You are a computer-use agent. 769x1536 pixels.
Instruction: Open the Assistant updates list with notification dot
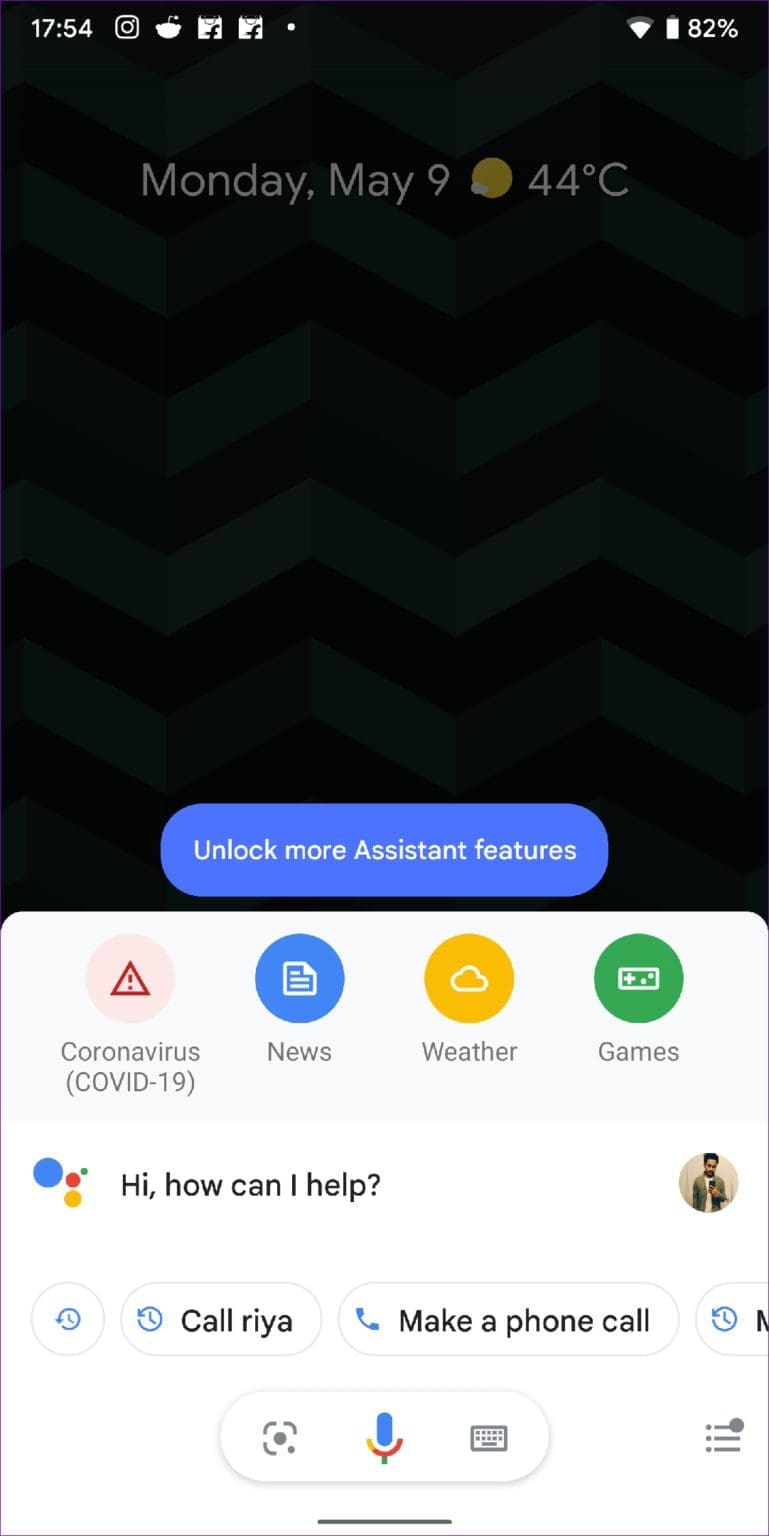click(723, 1437)
